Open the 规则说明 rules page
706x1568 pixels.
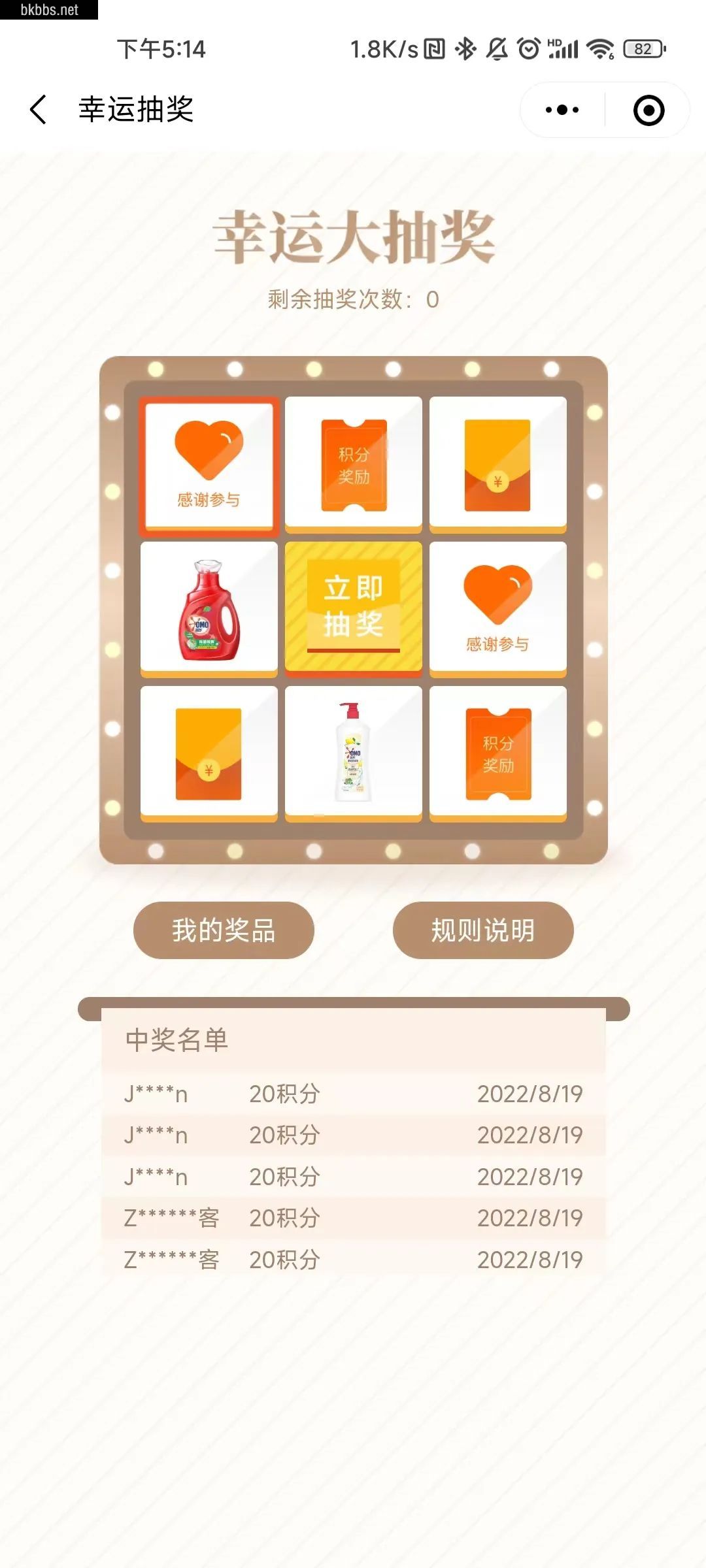484,930
